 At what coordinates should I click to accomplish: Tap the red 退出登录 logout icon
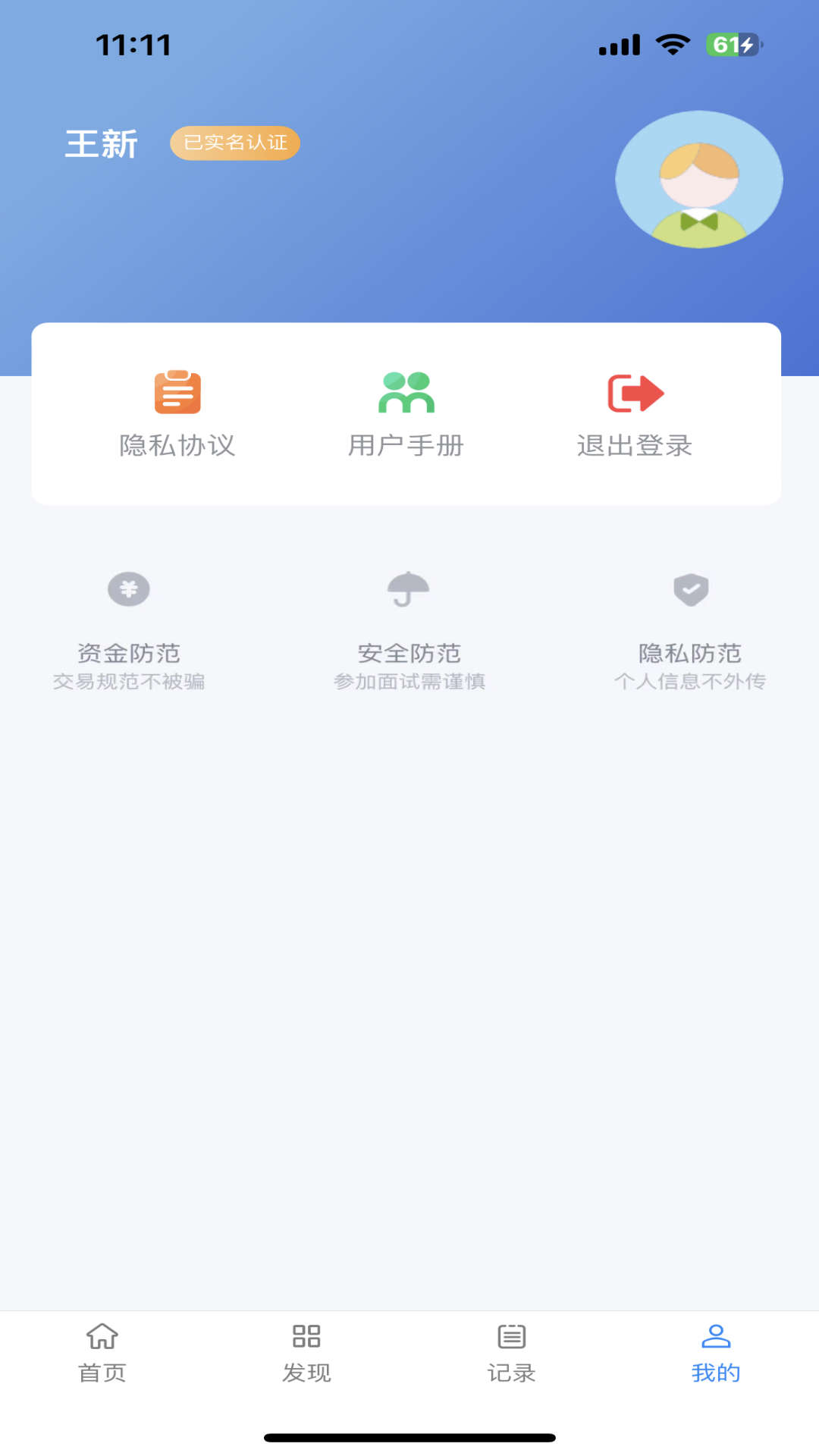point(635,392)
